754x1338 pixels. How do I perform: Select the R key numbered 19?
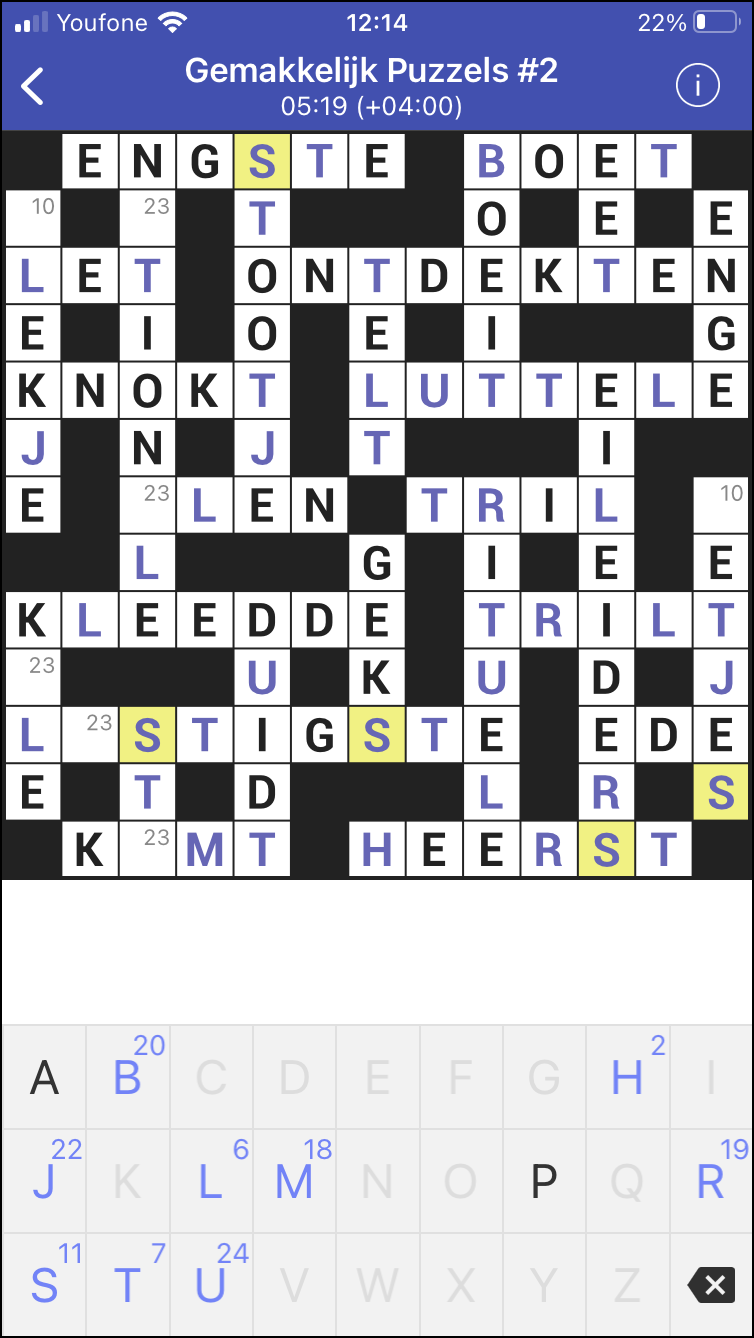point(710,1182)
